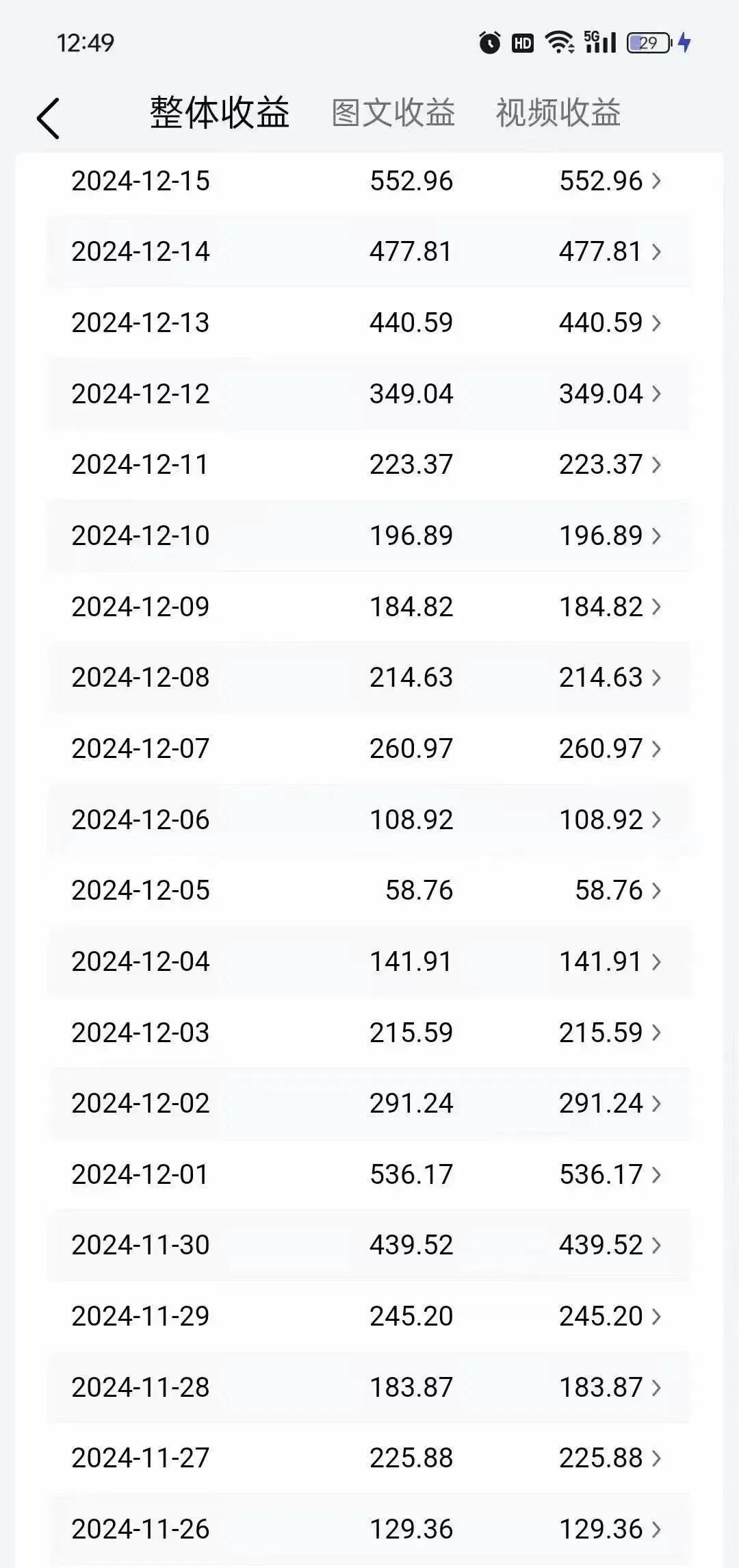Open the 2024-12-12 row showing 349.04
The width and height of the screenshot is (739, 1568).
[369, 394]
